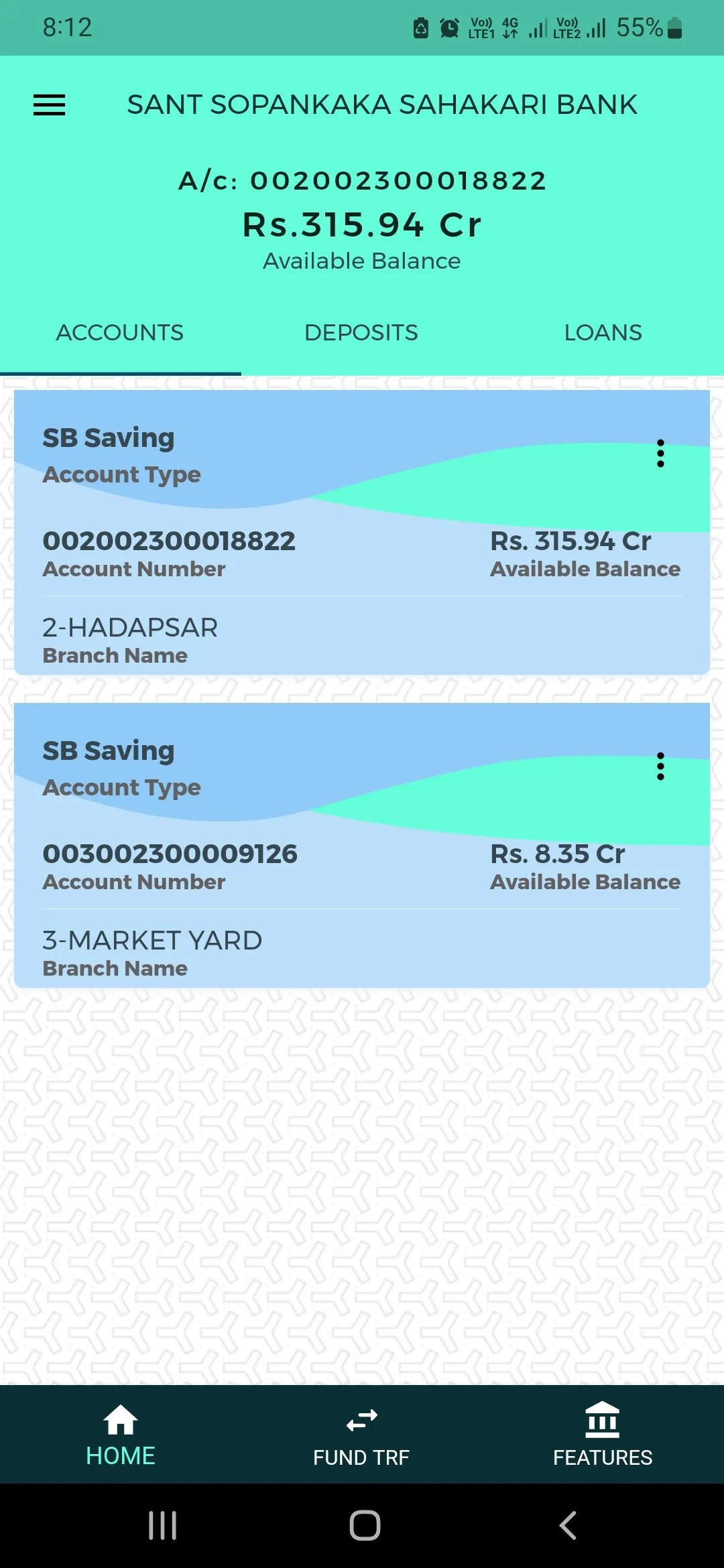Viewport: 724px width, 1568px height.
Task: Tap the available balance Rs.315.94 Cr
Action: (x=361, y=224)
